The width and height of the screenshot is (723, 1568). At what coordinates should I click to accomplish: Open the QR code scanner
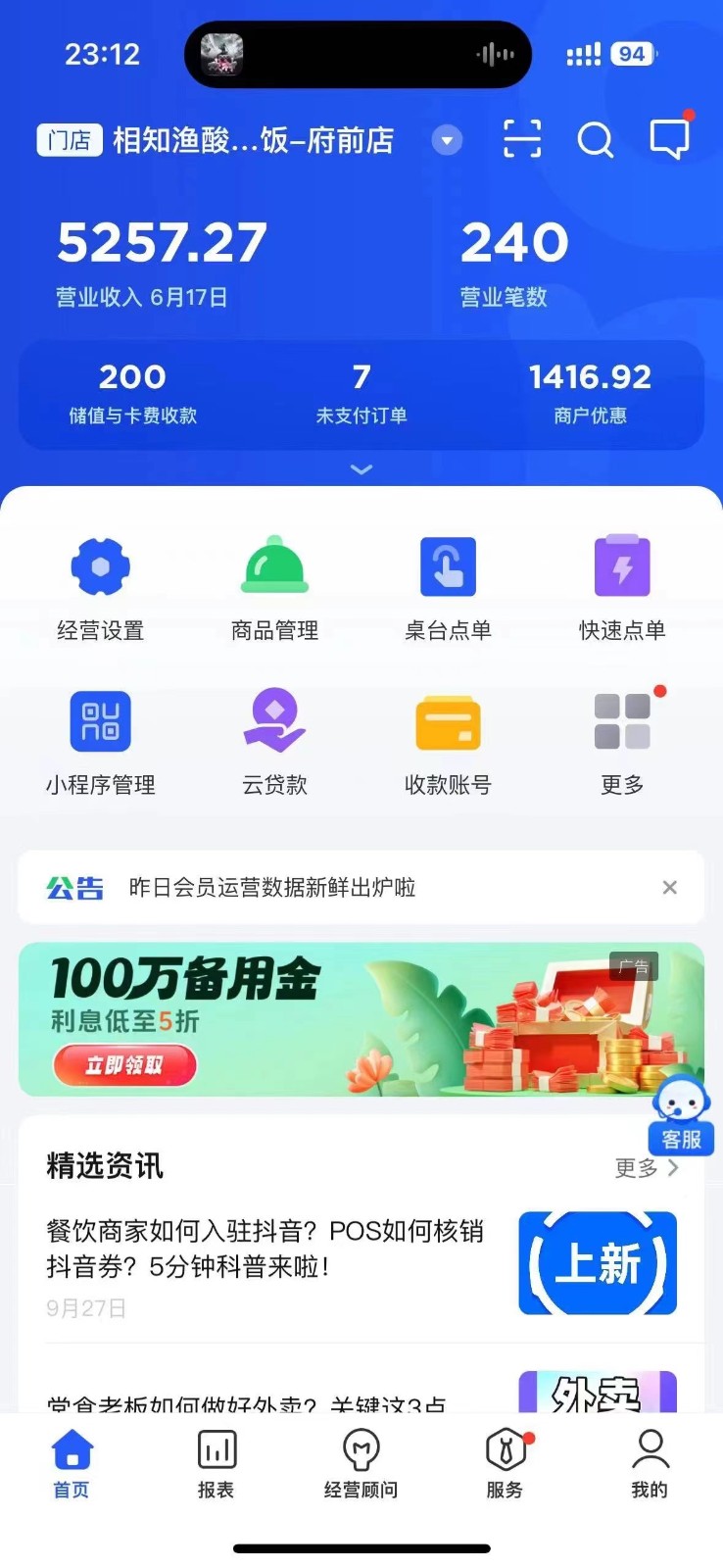click(522, 139)
